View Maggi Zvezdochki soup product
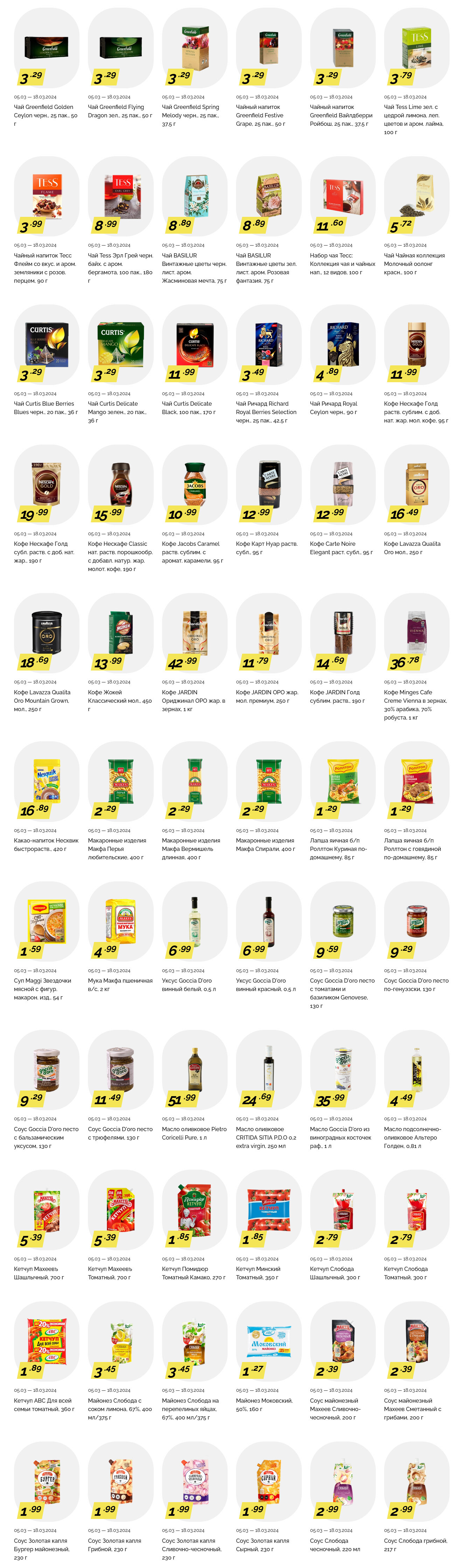The height and width of the screenshot is (1568, 472). pos(46,922)
